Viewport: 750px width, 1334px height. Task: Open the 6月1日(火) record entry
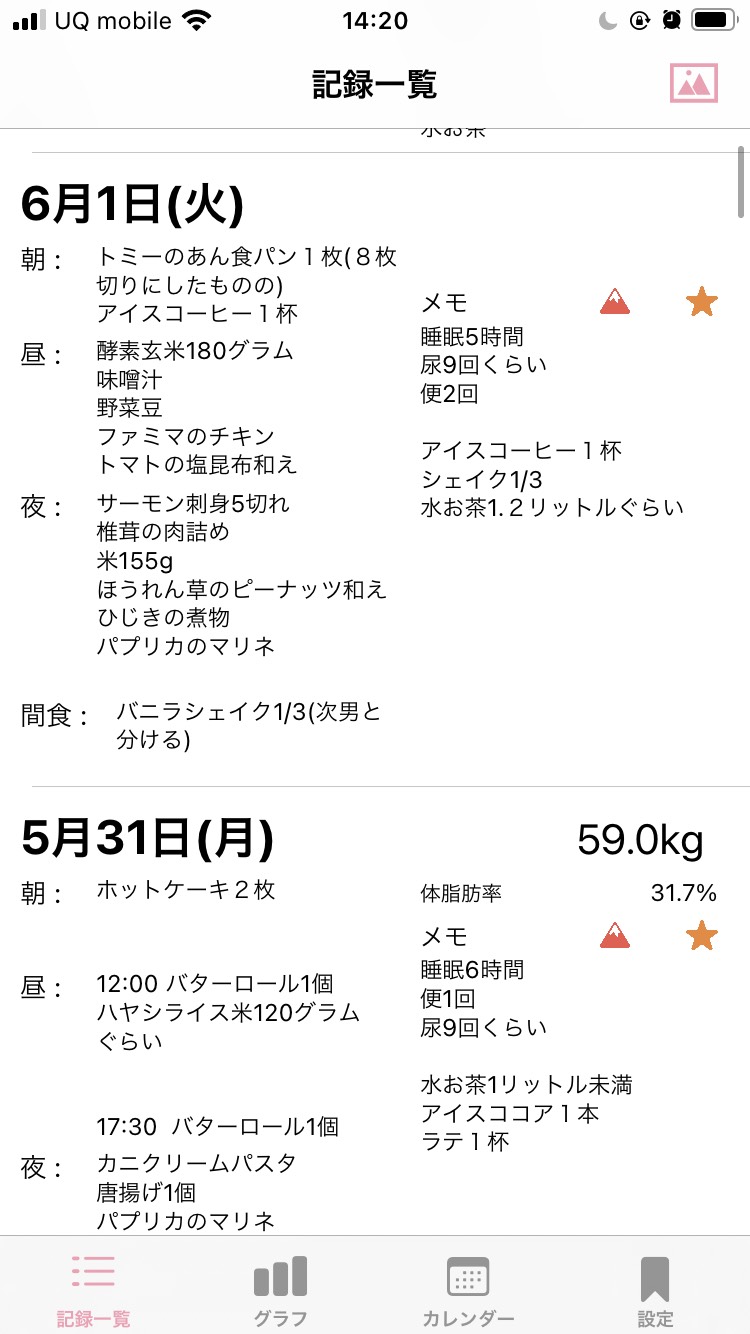click(375, 470)
